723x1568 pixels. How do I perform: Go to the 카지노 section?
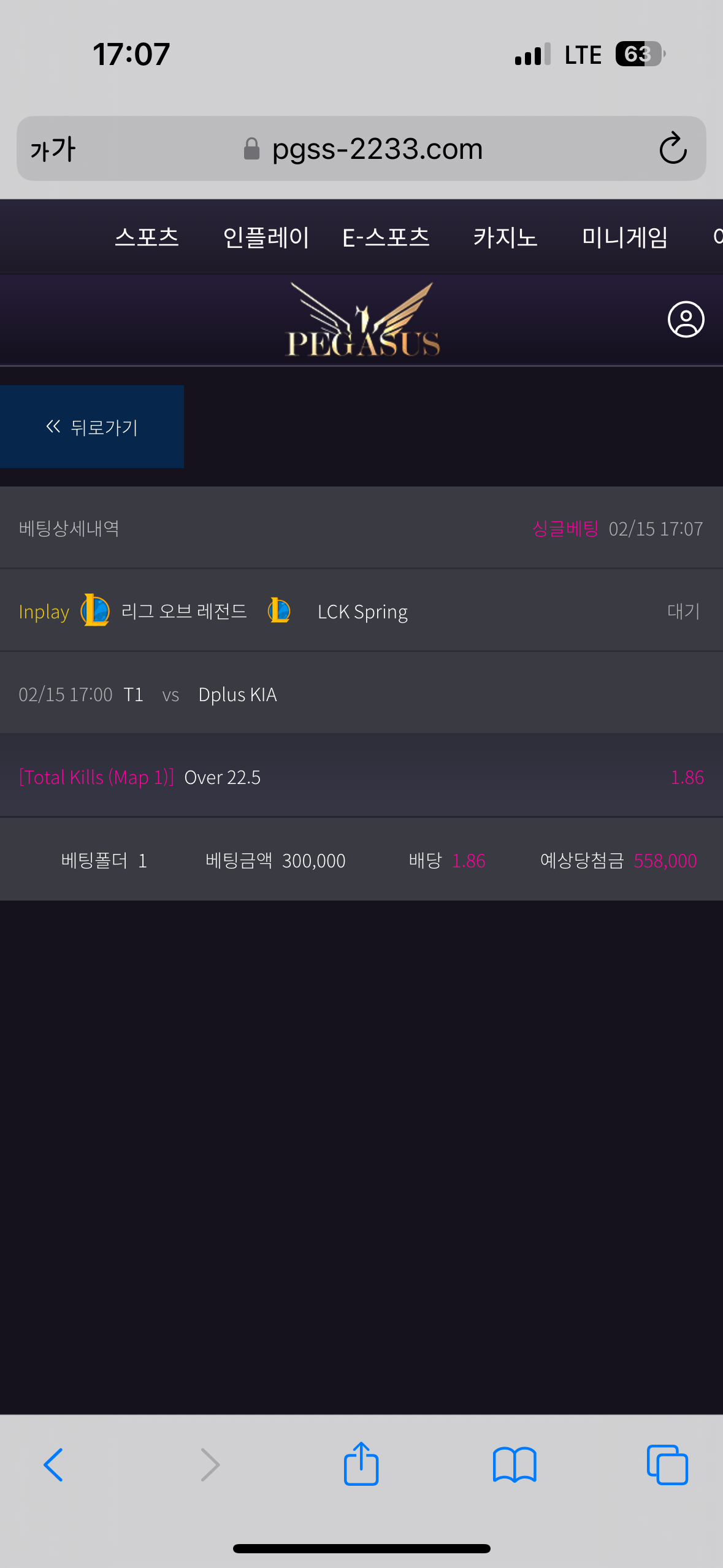coord(505,237)
